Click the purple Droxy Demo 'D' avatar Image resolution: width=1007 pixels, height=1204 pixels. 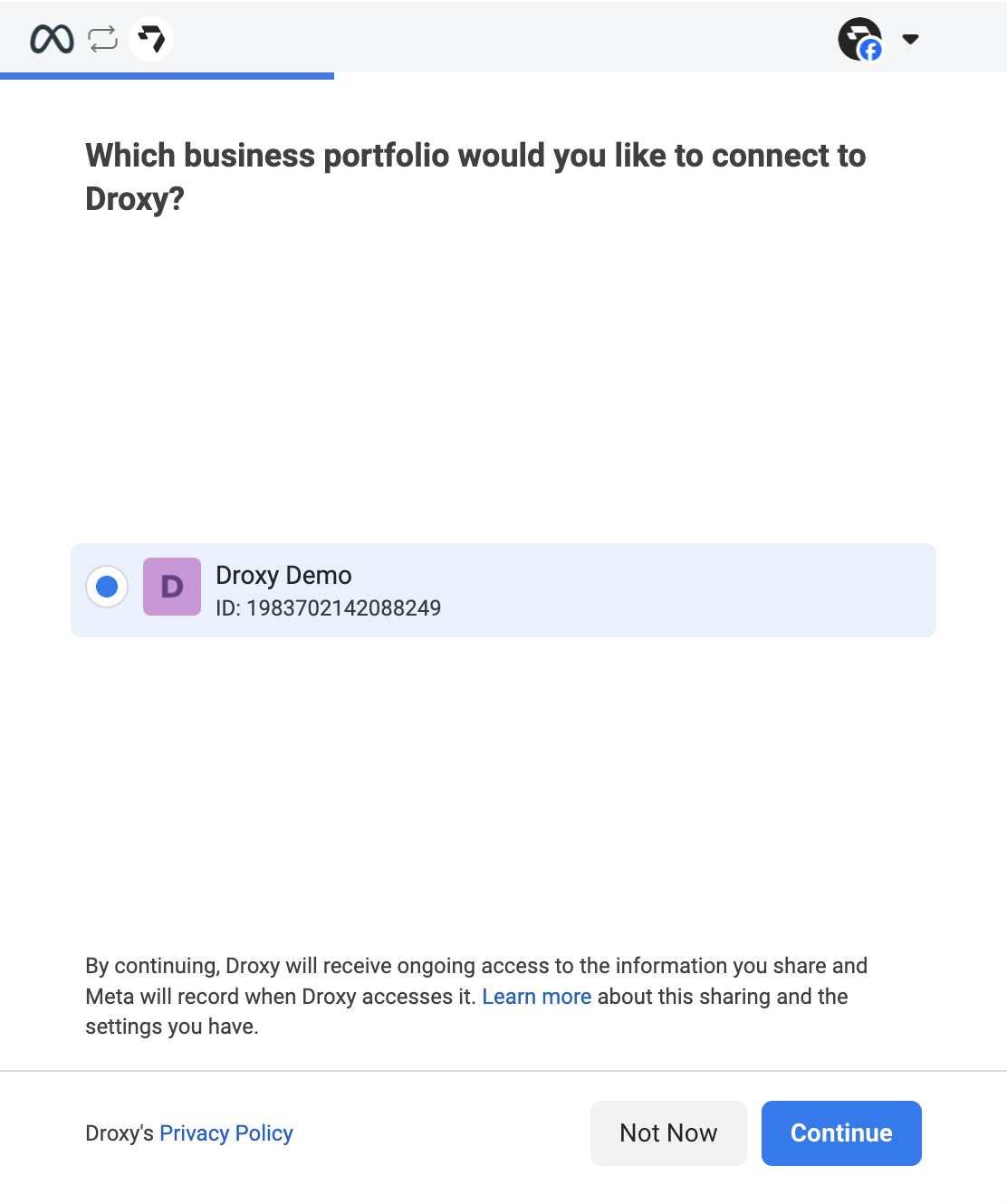tap(171, 587)
